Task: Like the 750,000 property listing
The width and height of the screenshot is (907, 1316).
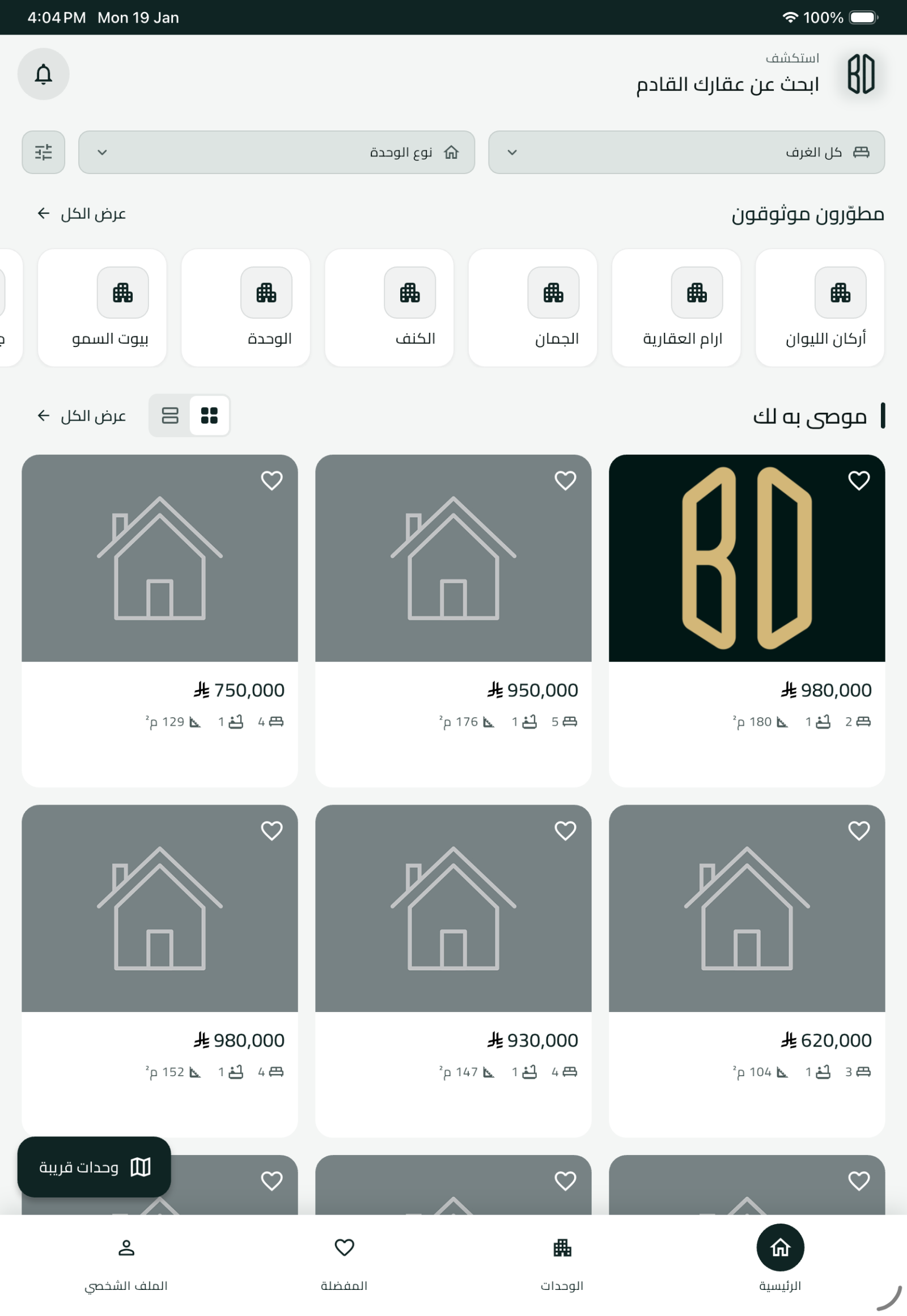Action: point(272,481)
